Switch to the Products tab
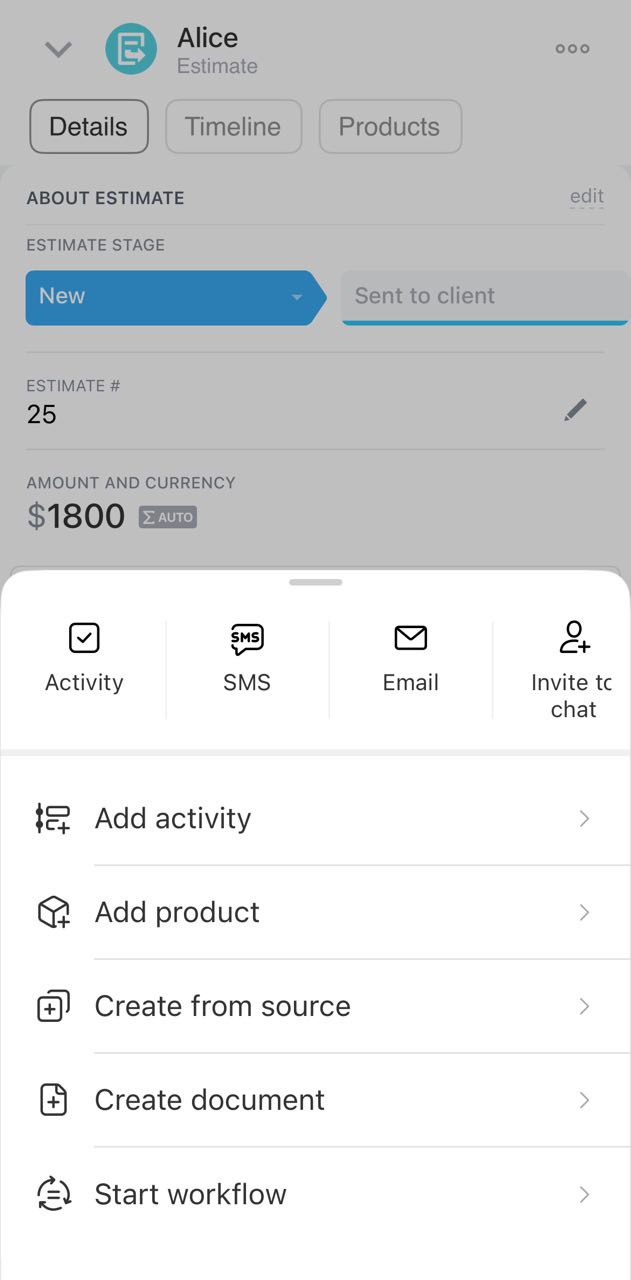Image resolution: width=631 pixels, height=1280 pixels. click(389, 127)
